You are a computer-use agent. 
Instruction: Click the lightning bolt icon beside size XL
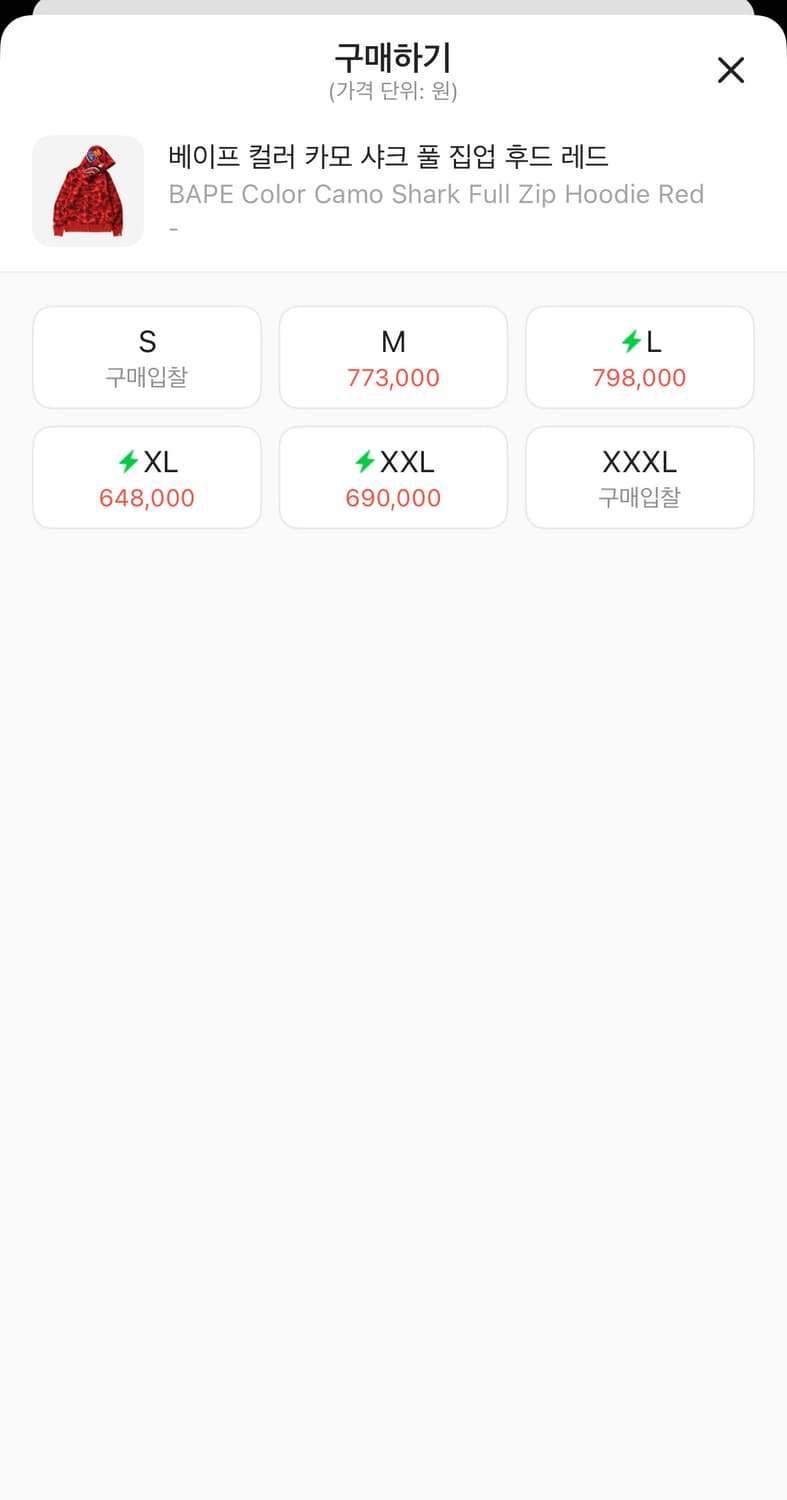pyautogui.click(x=128, y=461)
